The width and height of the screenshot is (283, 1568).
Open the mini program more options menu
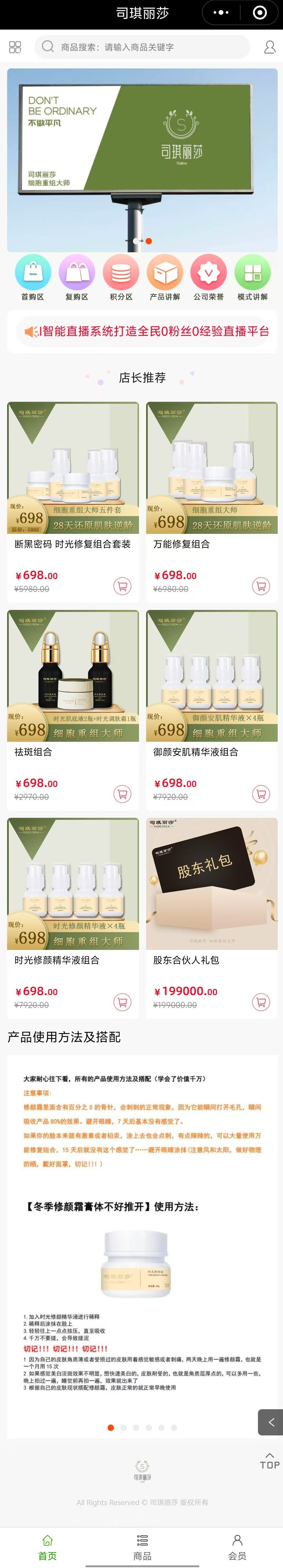(x=221, y=12)
